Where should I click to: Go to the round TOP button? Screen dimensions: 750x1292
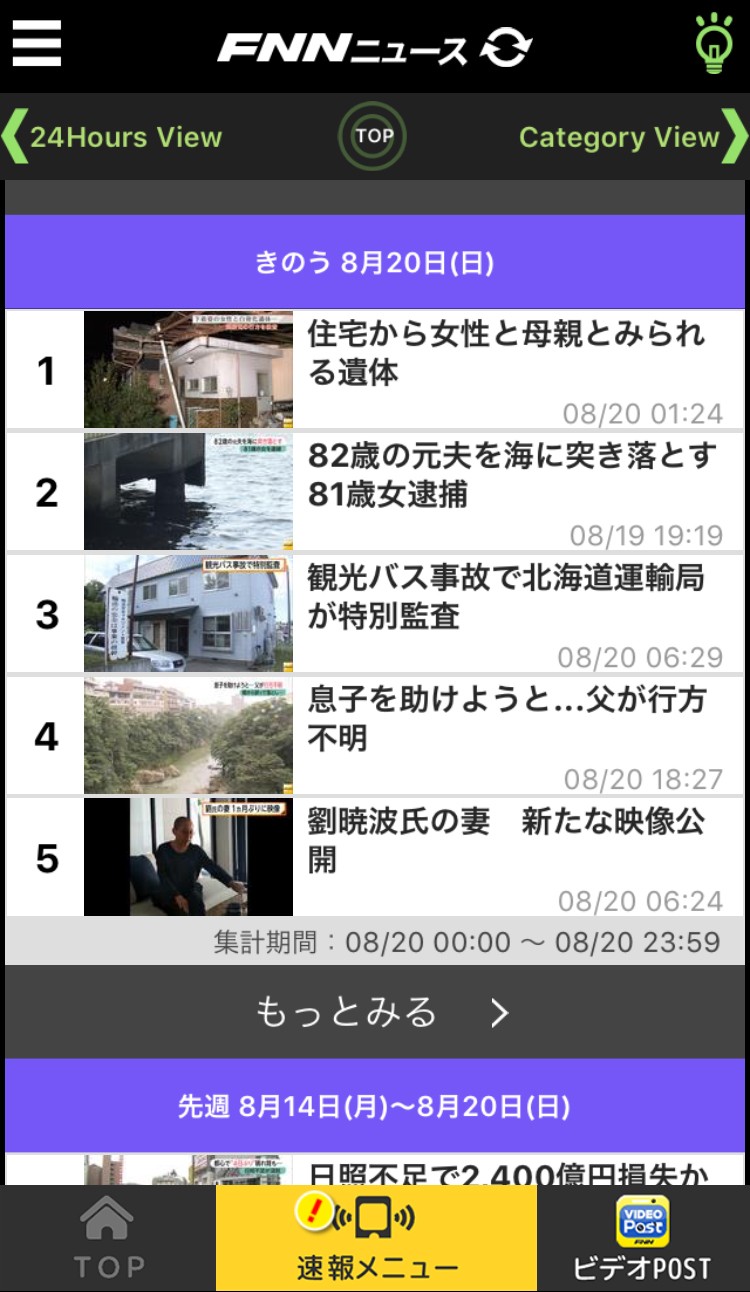tap(373, 136)
